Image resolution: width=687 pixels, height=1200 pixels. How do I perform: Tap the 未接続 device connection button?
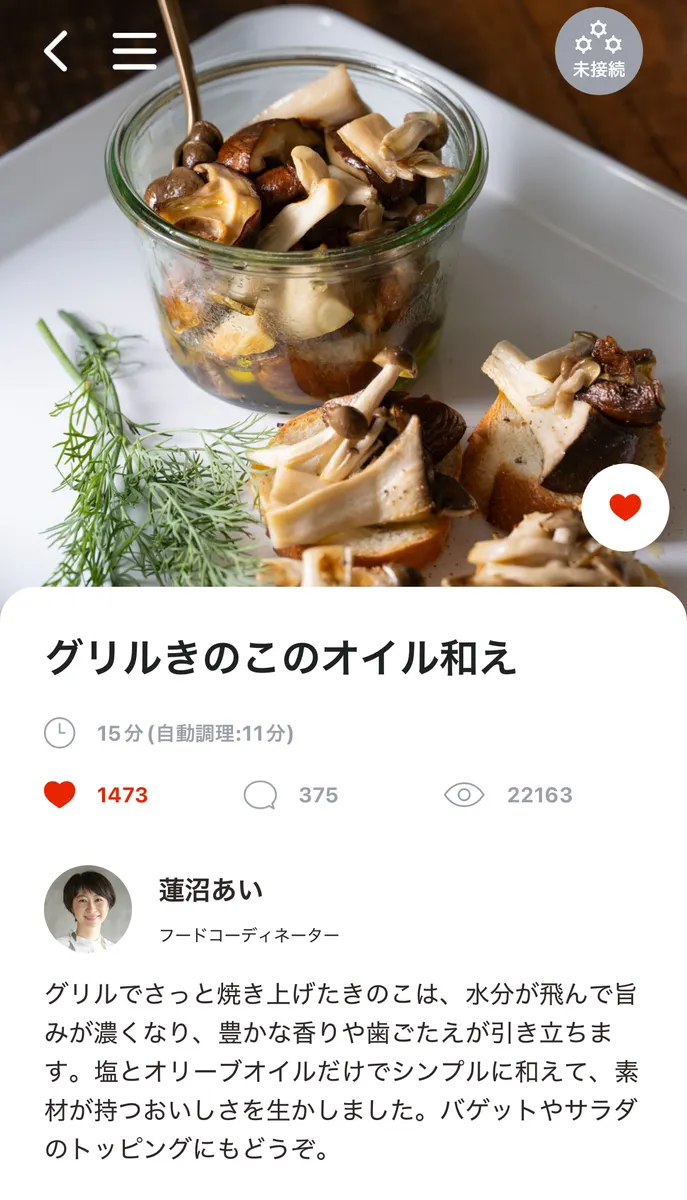tap(598, 50)
